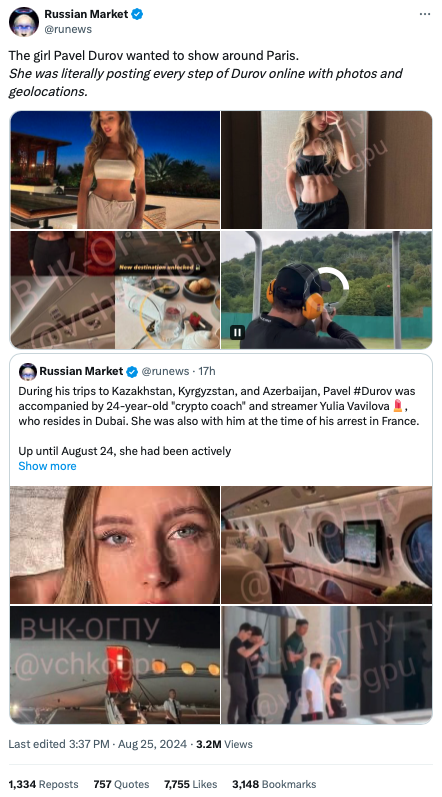This screenshot has width=442, height=797.
Task: Open Russian Market profile avatar
Action: click(x=24, y=22)
